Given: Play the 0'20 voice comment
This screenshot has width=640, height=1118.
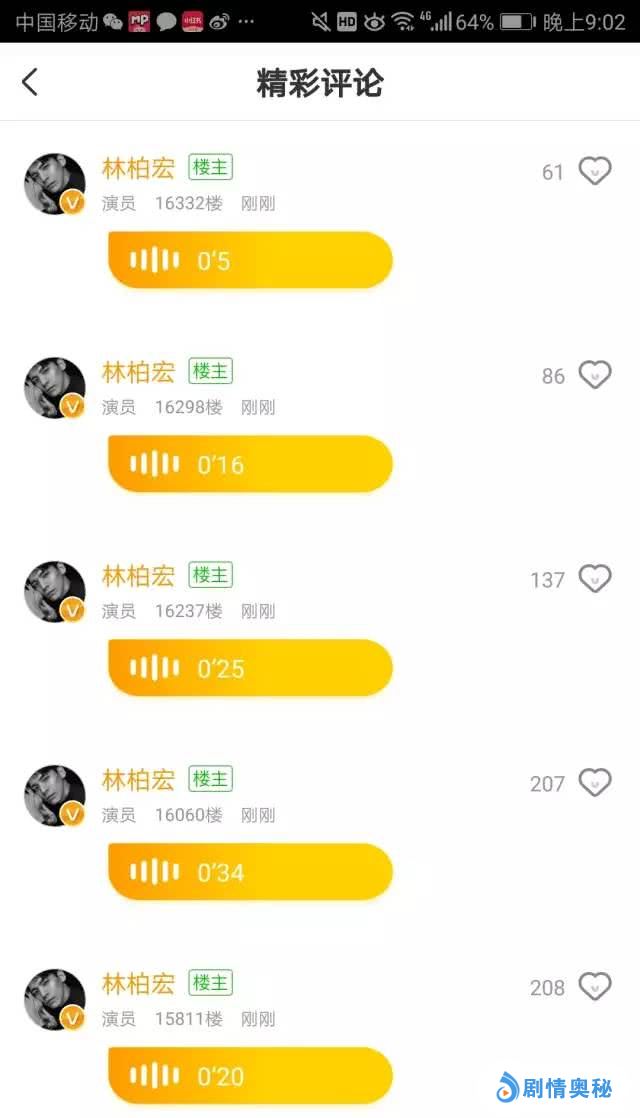Looking at the screenshot, I should click(x=250, y=1076).
